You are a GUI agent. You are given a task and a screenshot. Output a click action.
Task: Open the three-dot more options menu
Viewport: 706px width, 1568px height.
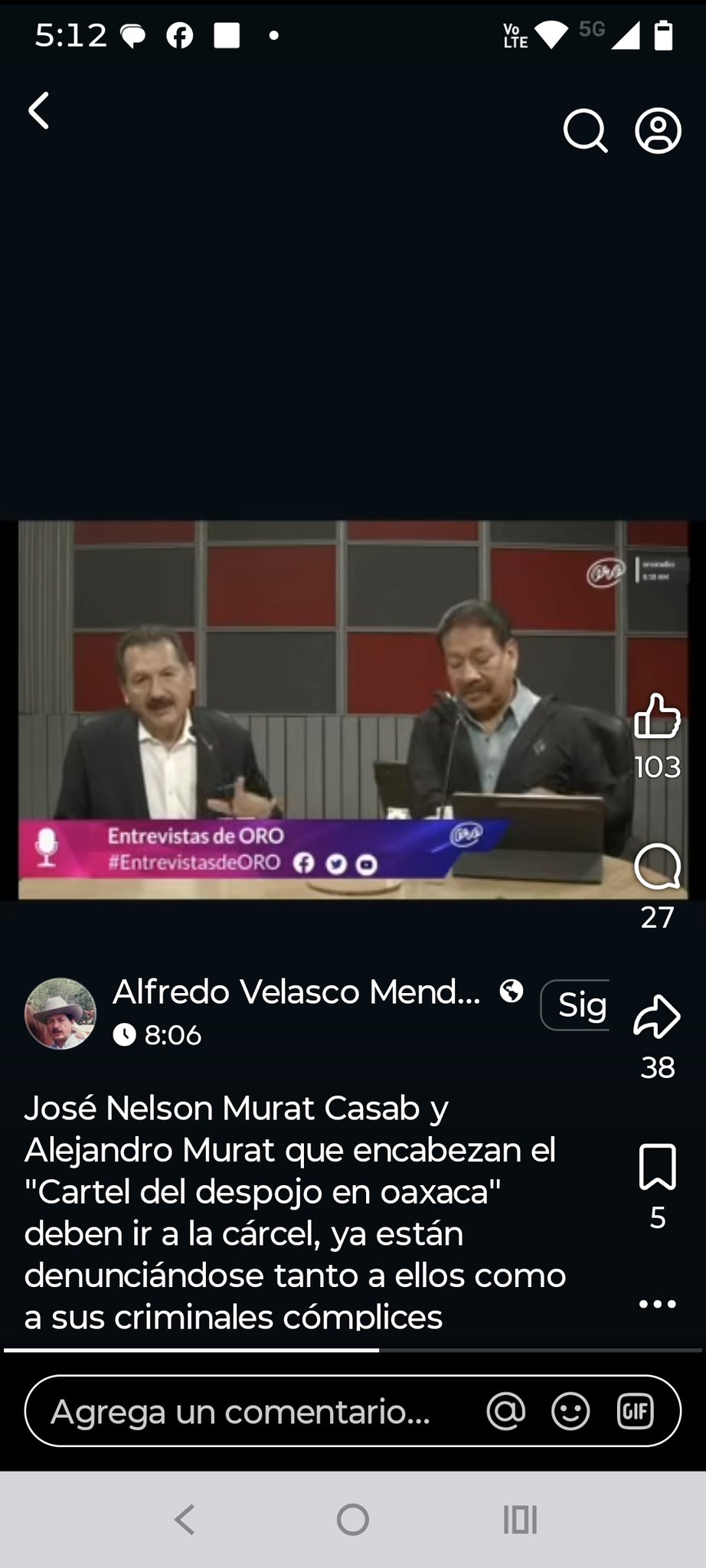click(x=657, y=1303)
